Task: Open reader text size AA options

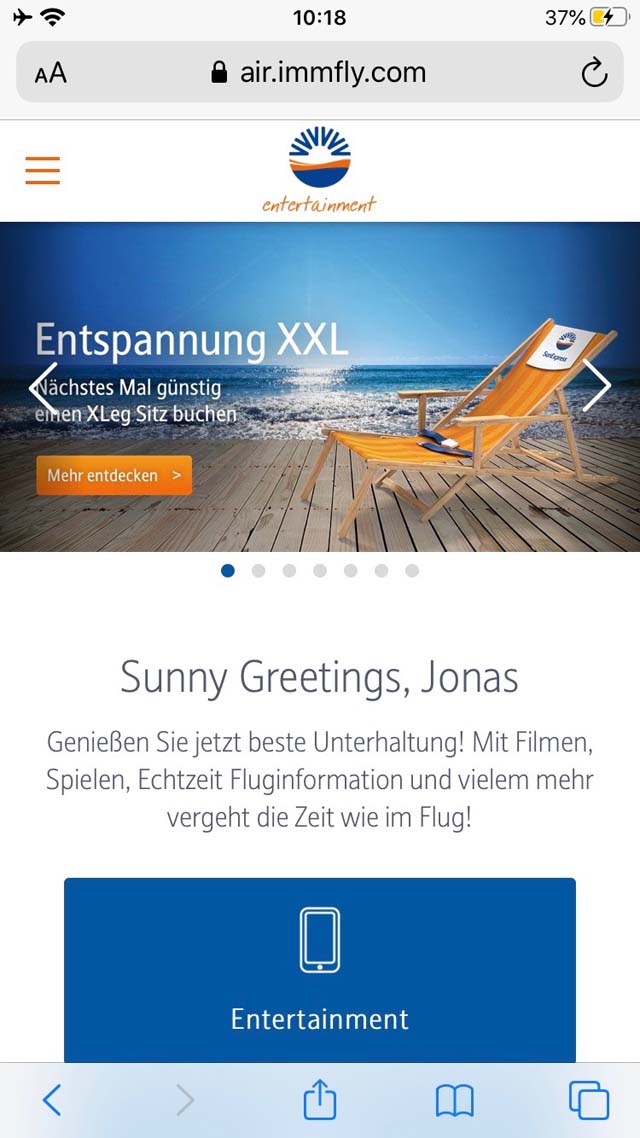Action: click(51, 73)
